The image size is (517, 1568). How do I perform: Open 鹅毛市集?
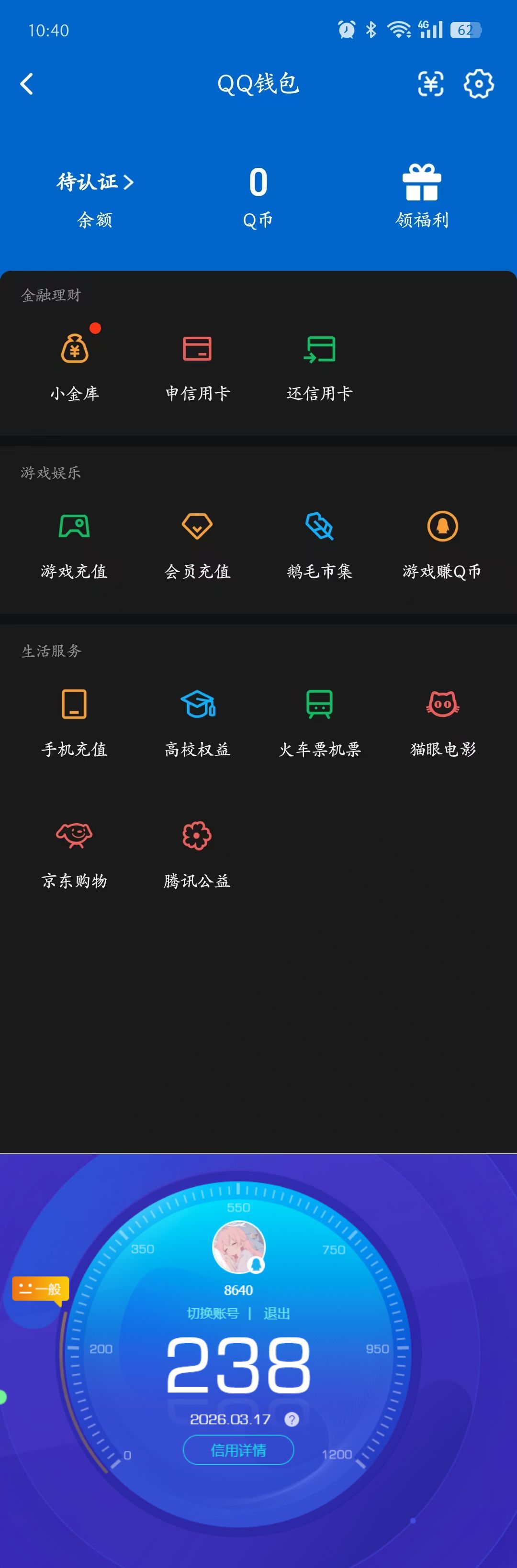[320, 543]
